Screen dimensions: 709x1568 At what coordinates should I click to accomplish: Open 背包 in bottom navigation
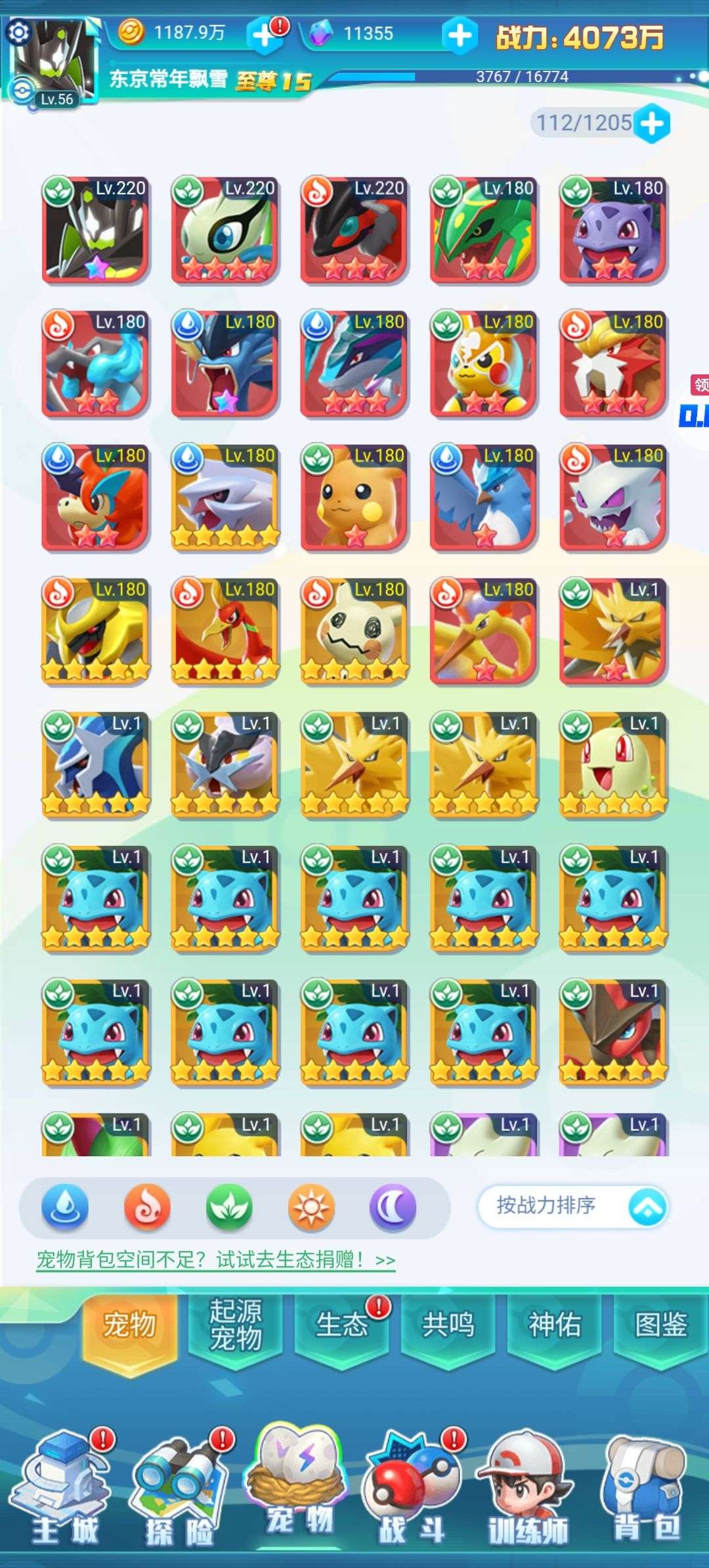(647, 1491)
